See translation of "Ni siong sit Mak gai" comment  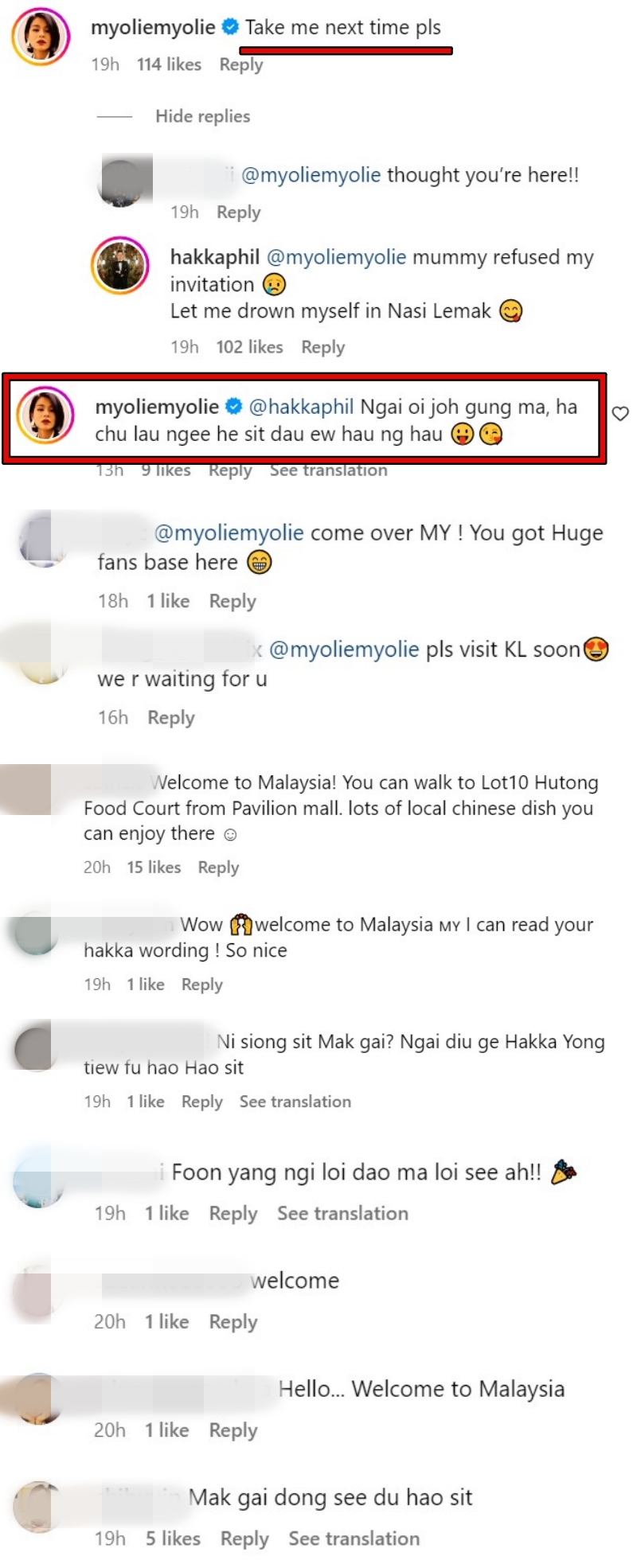pyautogui.click(x=295, y=1102)
